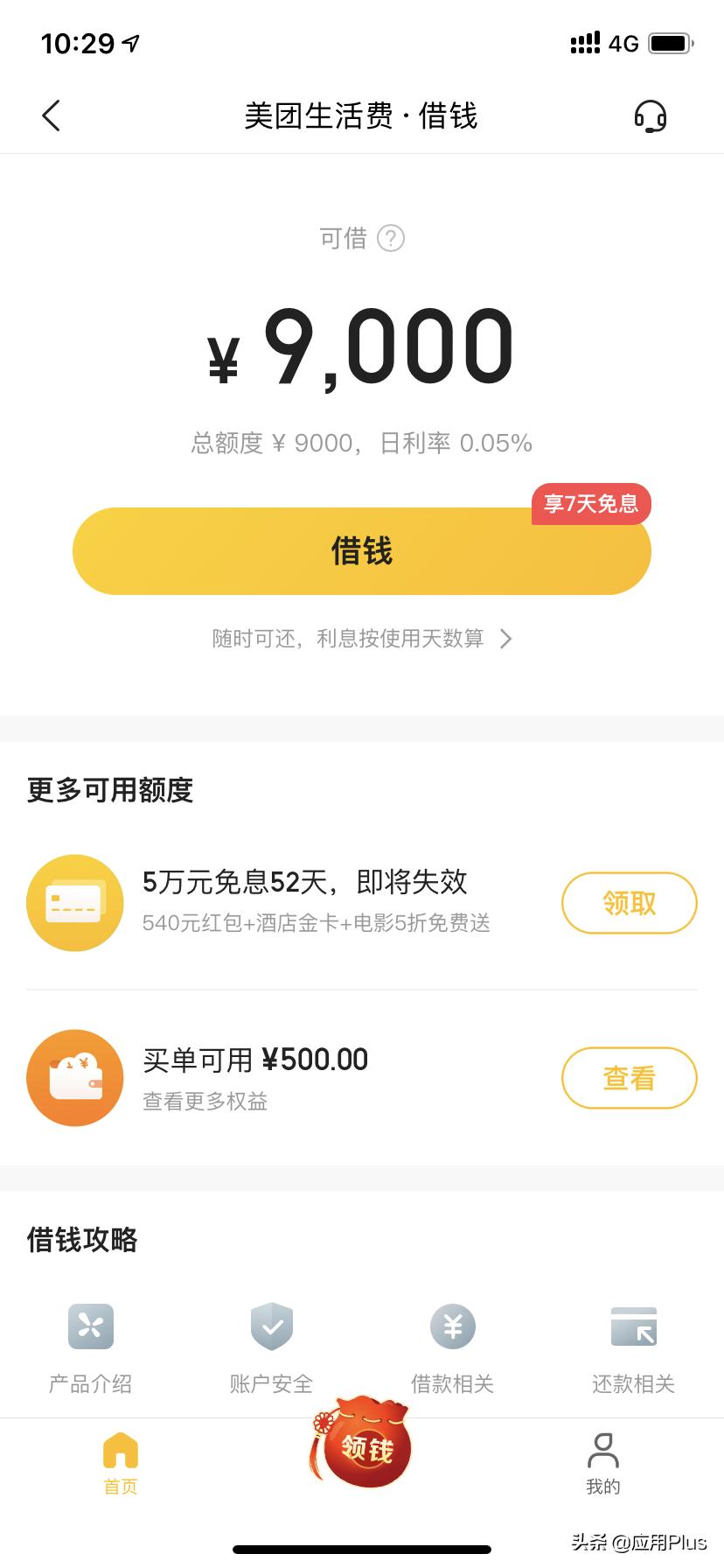Image resolution: width=724 pixels, height=1568 pixels.
Task: Open the 账户安全 shield icon
Action: pos(270,1326)
